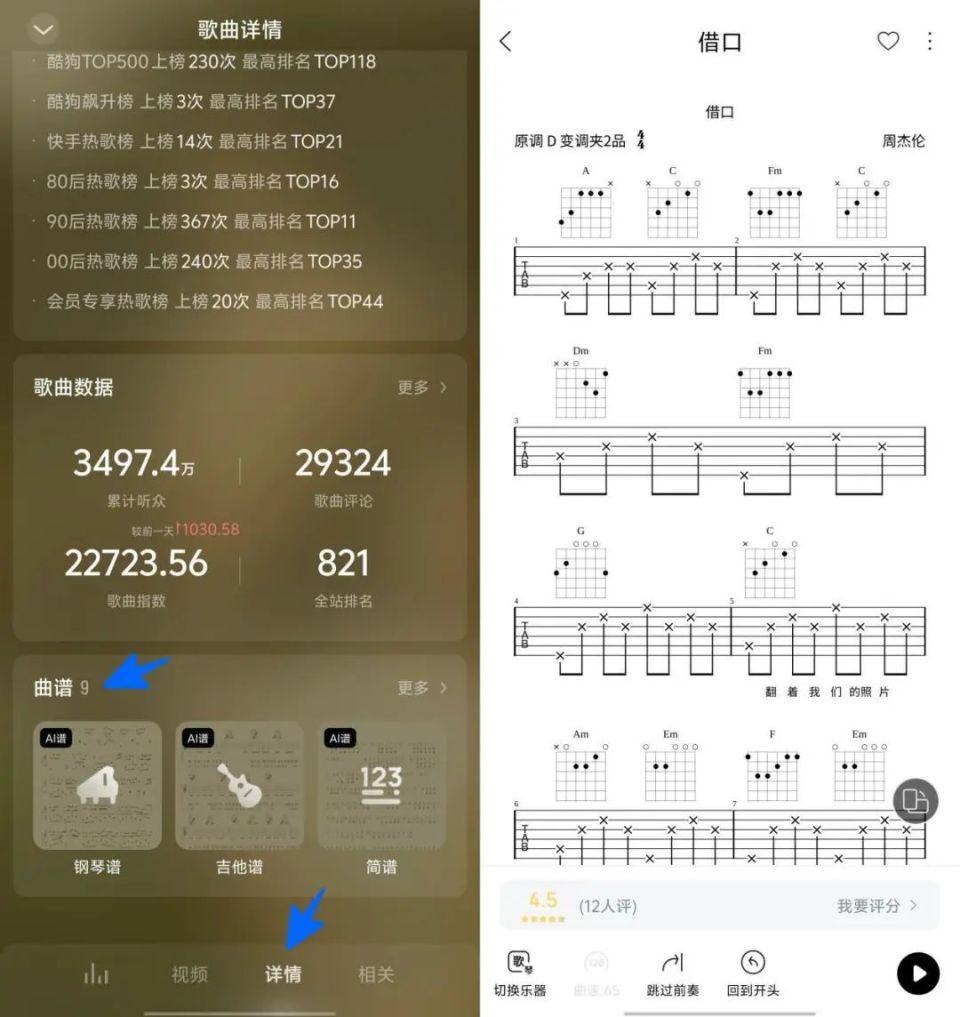This screenshot has width=960, height=1017.
Task: Collapse the song details panel
Action: click(43, 29)
